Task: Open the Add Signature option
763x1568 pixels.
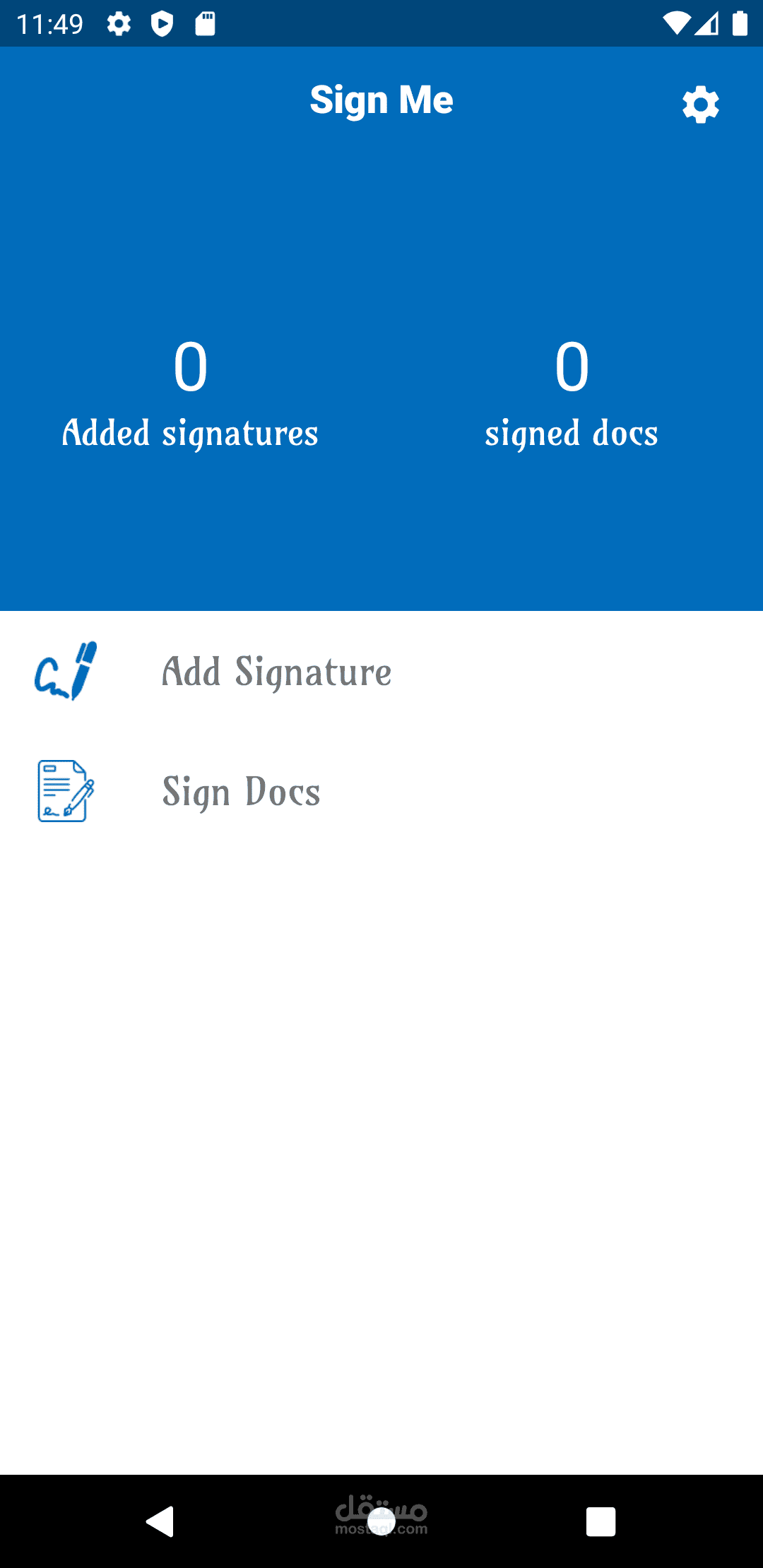Action: [x=276, y=672]
